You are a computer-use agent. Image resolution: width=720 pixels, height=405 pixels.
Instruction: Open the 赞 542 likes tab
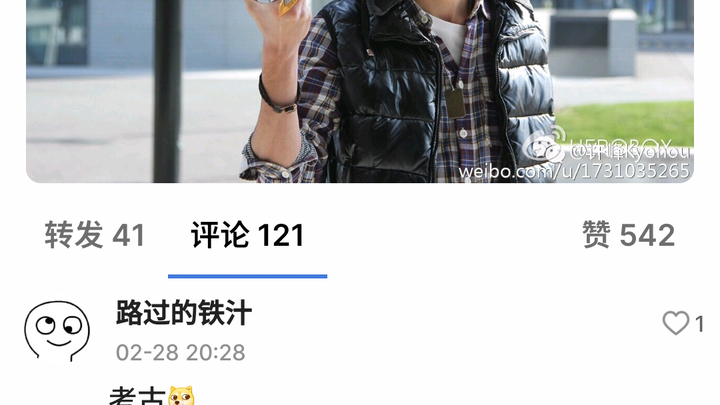(628, 236)
